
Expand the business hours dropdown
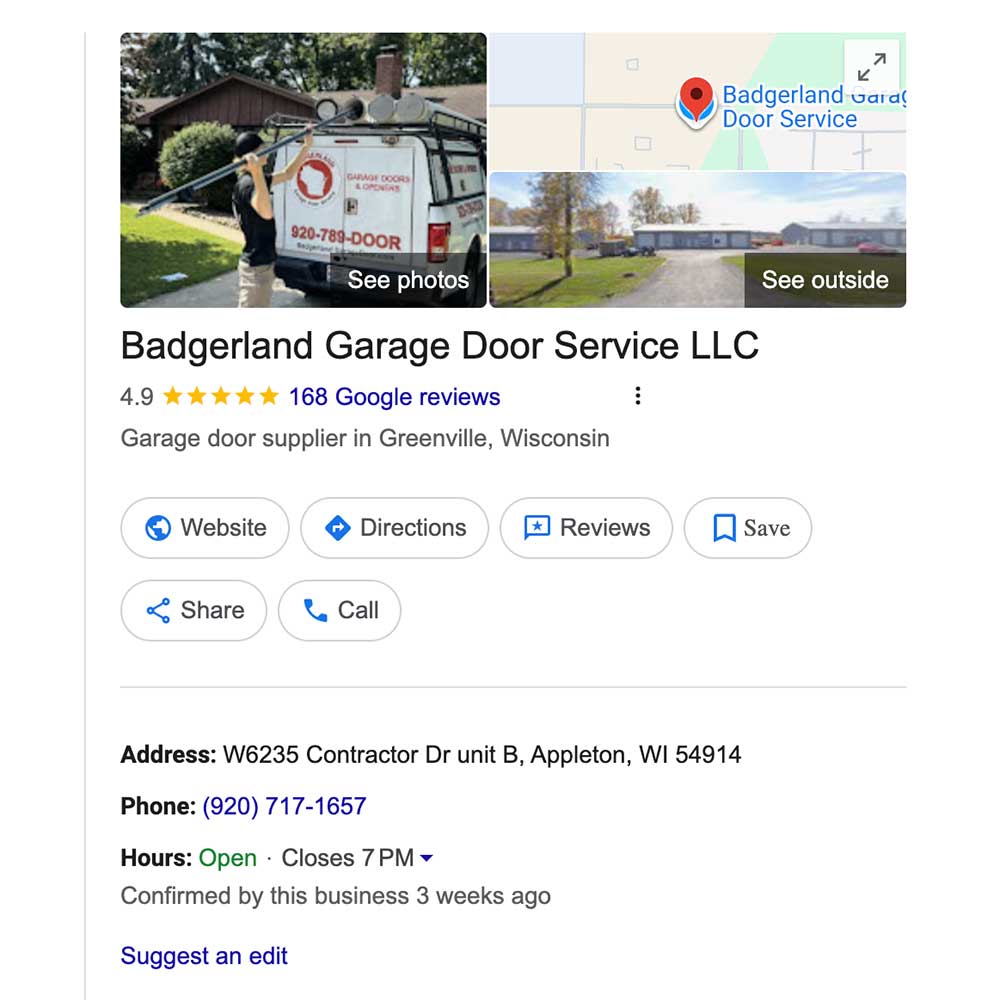click(427, 858)
